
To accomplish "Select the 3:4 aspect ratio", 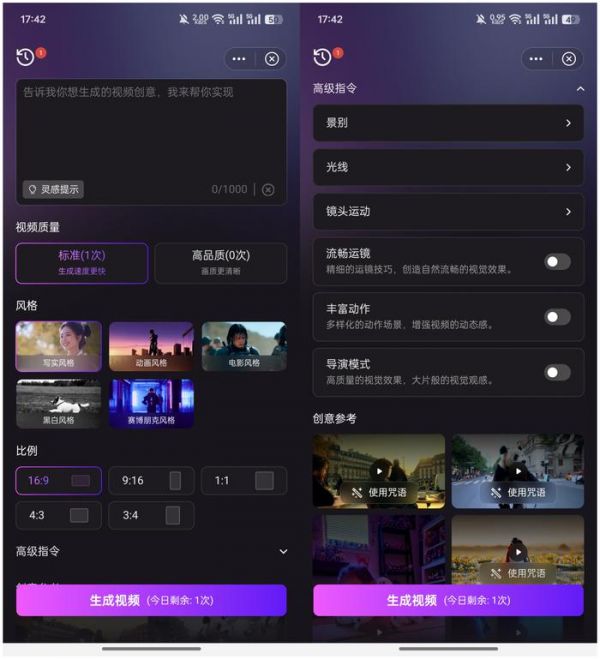I will (x=151, y=515).
